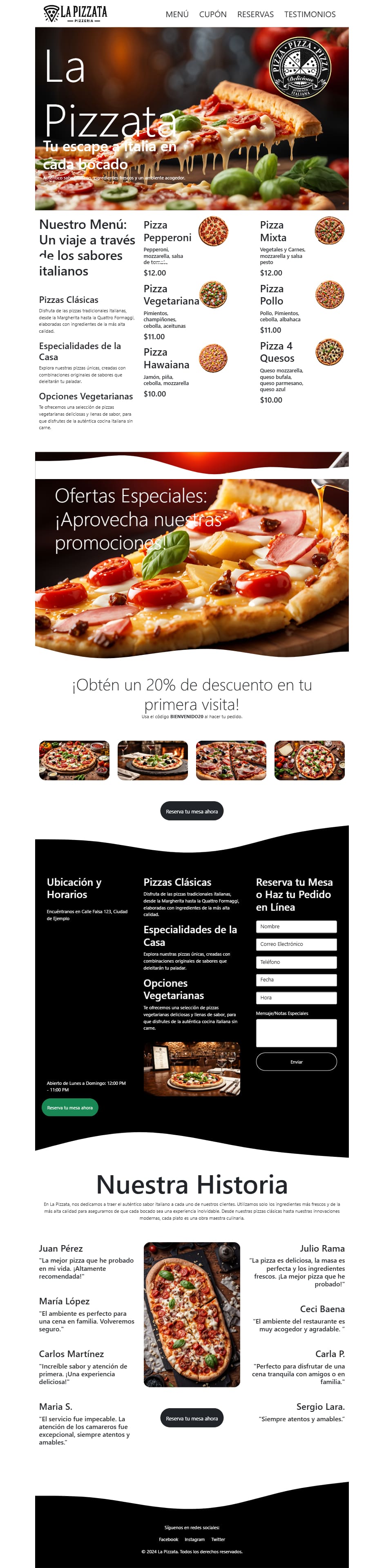The width and height of the screenshot is (384, 1568).
Task: Select the Teléfono text field
Action: [x=296, y=962]
